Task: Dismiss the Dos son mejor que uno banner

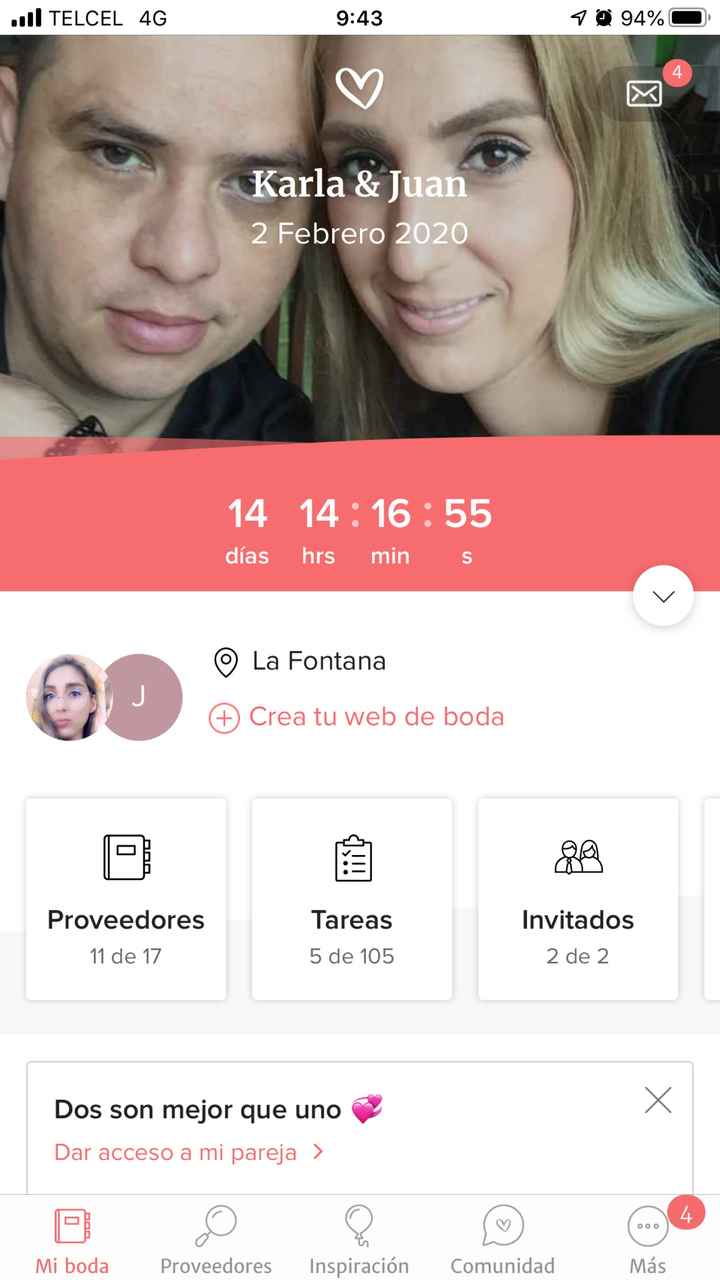Action: (657, 1099)
